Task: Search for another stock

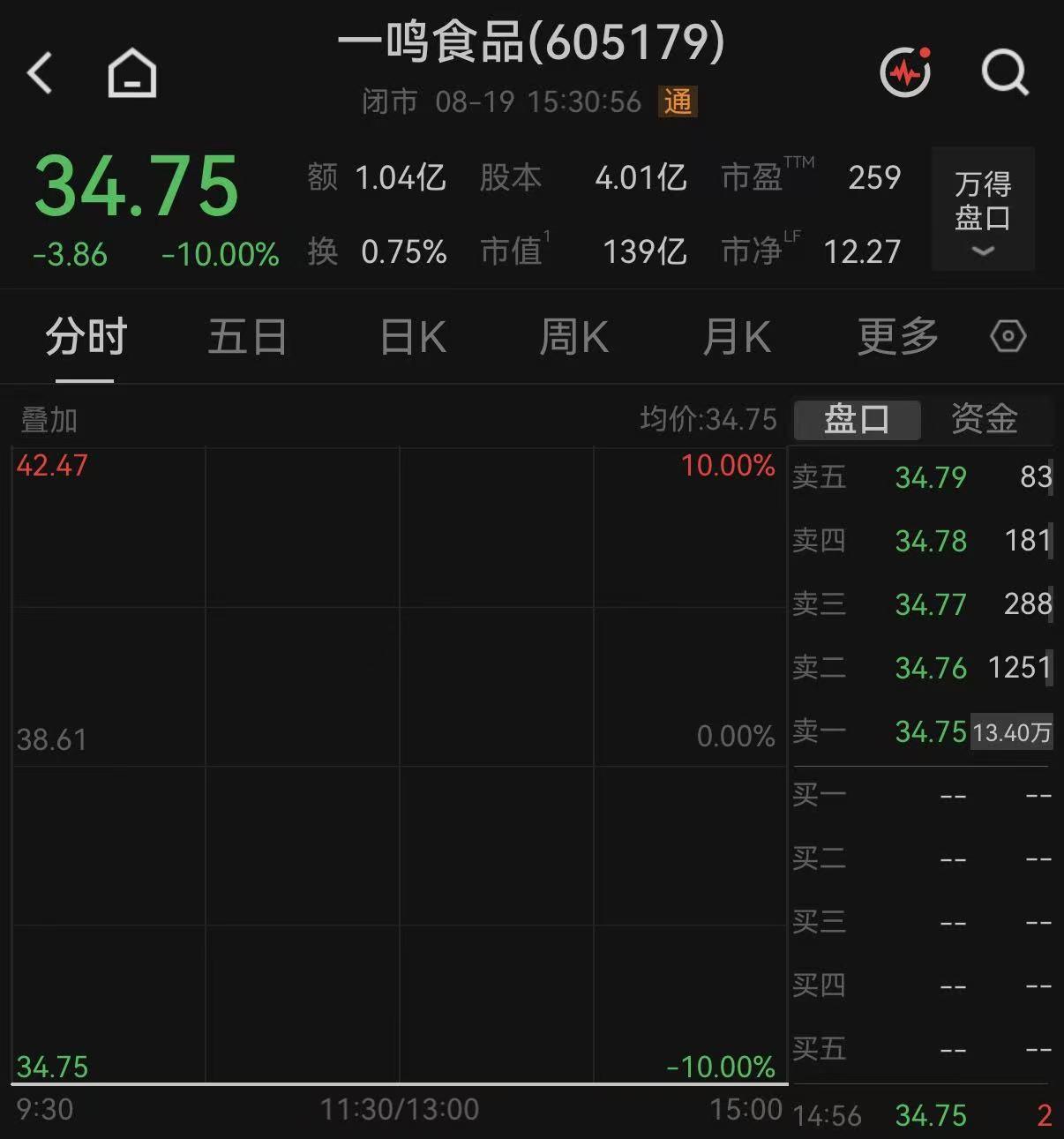Action: 1005,72
